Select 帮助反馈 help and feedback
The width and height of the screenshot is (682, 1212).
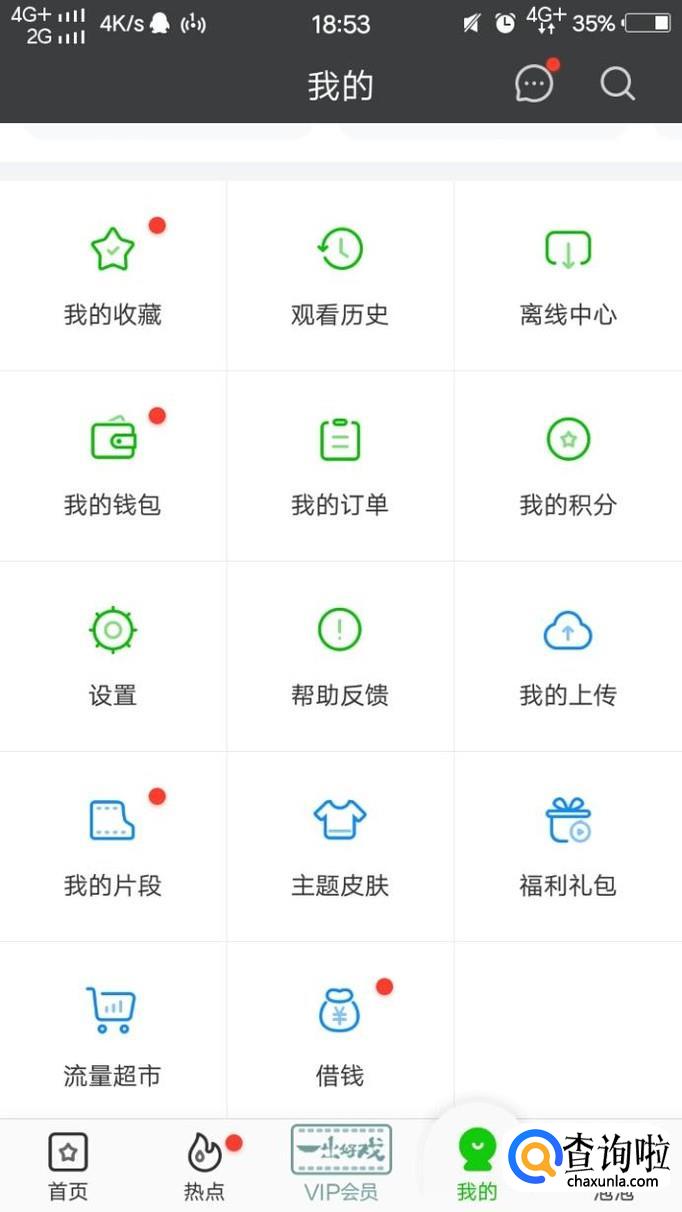[x=340, y=655]
